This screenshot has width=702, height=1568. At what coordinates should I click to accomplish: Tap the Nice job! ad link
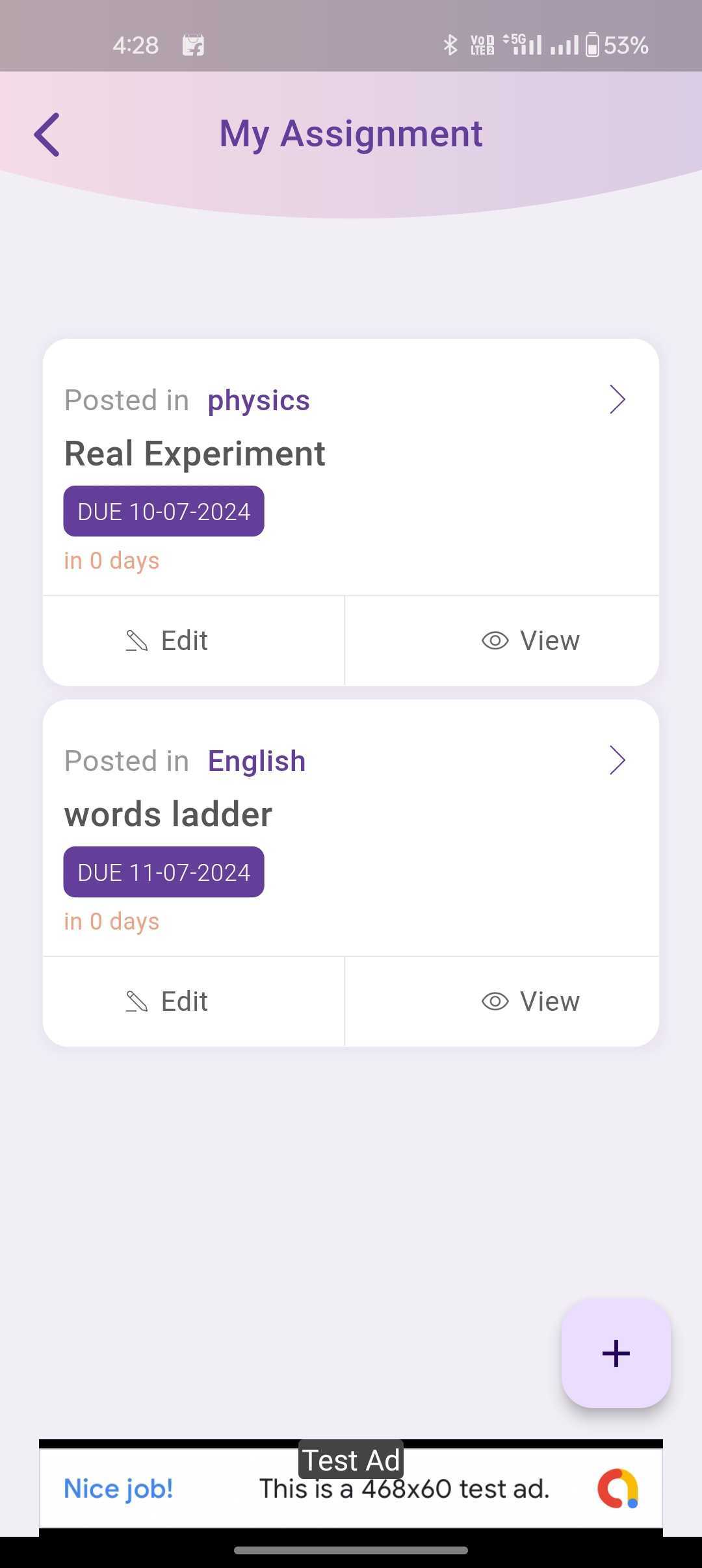click(118, 1489)
